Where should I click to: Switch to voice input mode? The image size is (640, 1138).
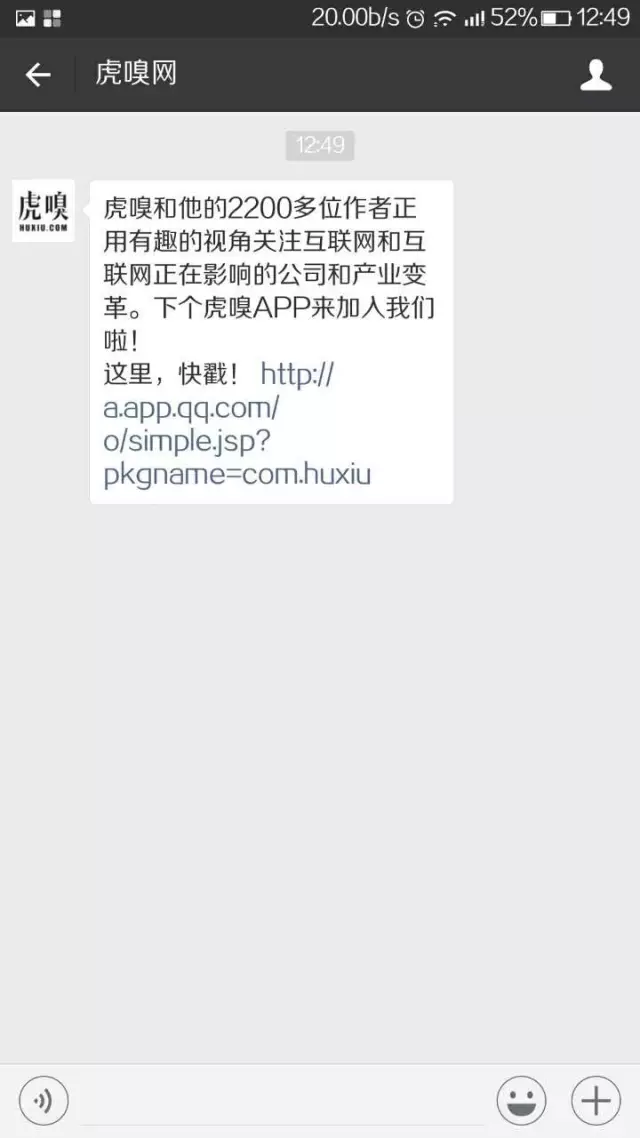click(x=44, y=1101)
